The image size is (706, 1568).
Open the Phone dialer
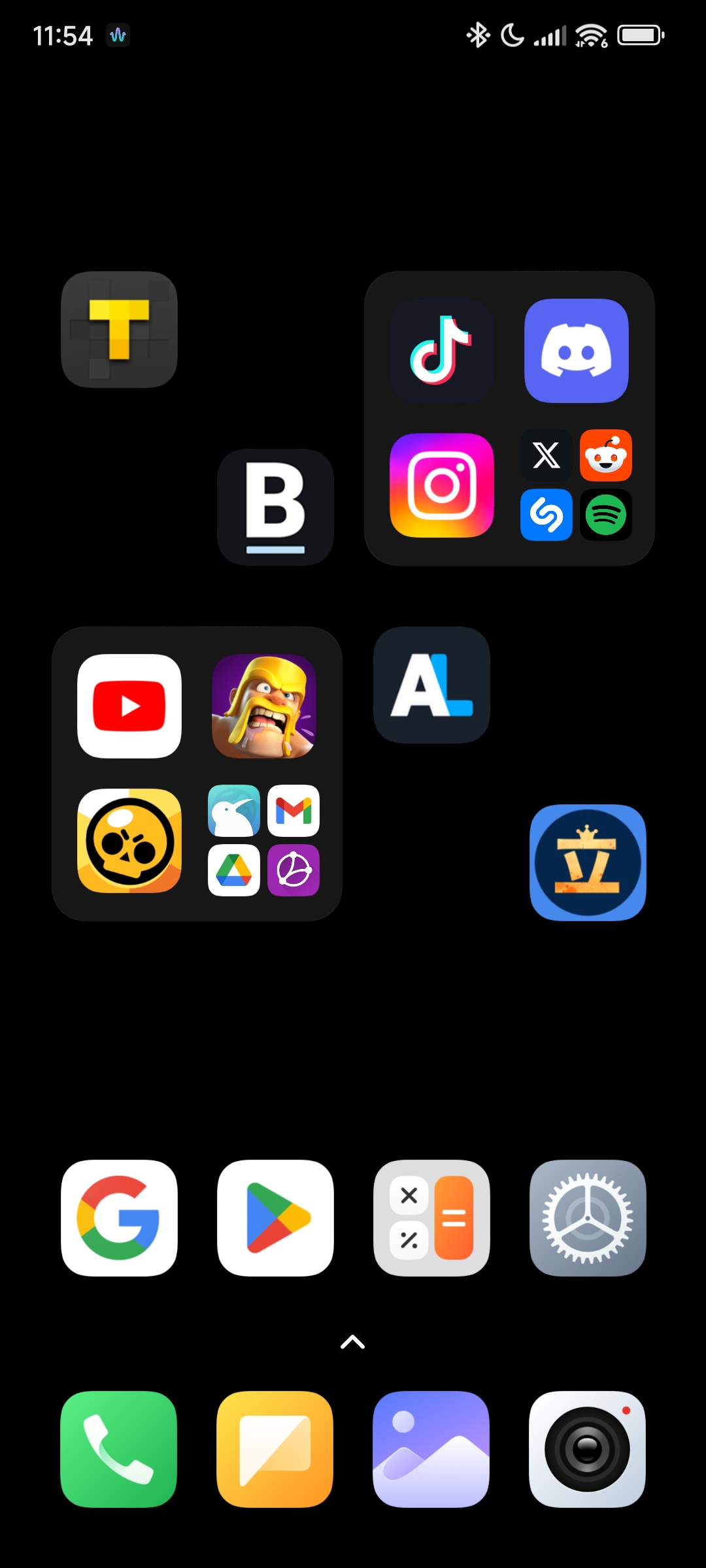coord(119,1449)
